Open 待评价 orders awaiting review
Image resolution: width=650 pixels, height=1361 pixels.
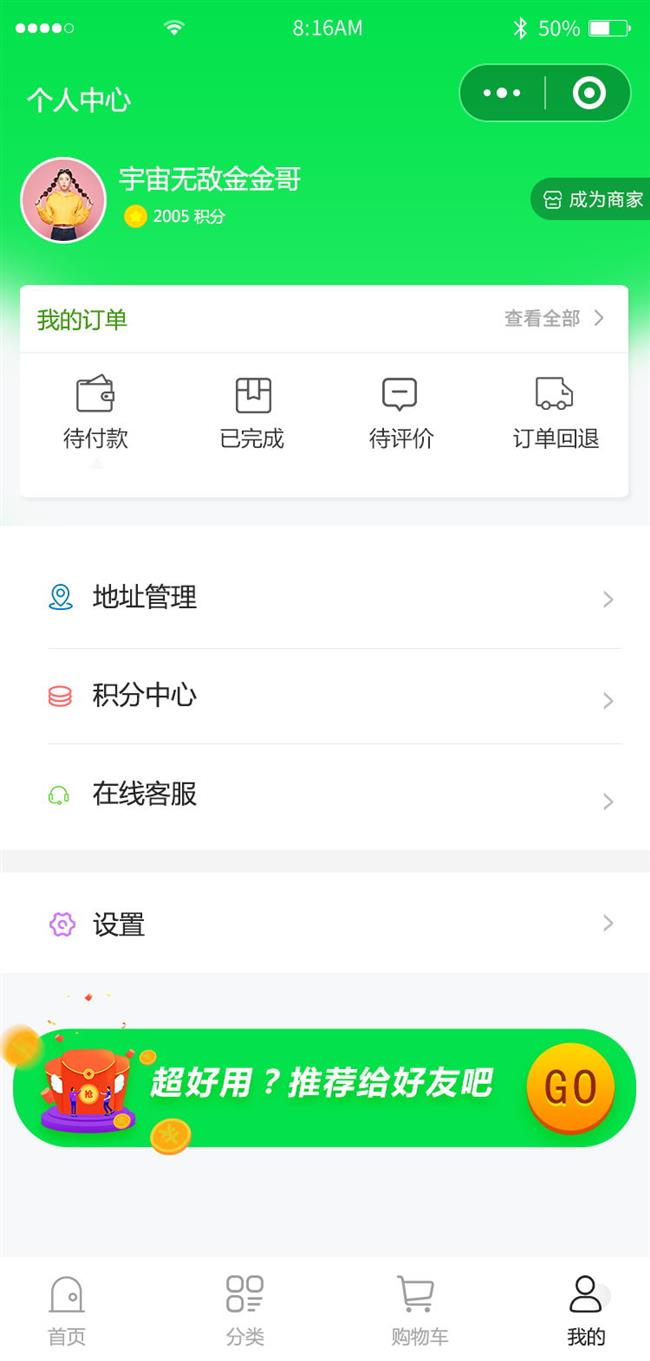pyautogui.click(x=400, y=413)
